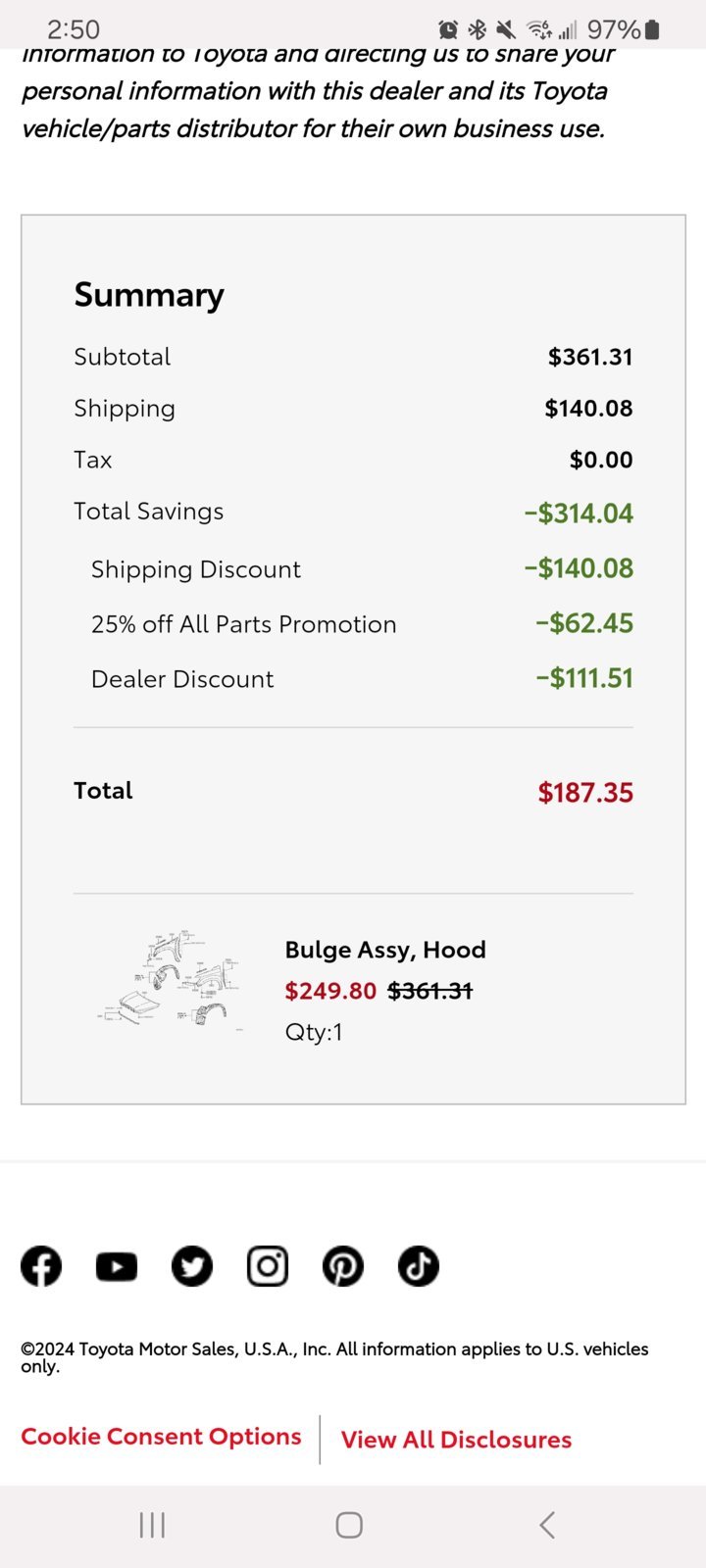Open the Instagram icon in footer

(x=268, y=1266)
